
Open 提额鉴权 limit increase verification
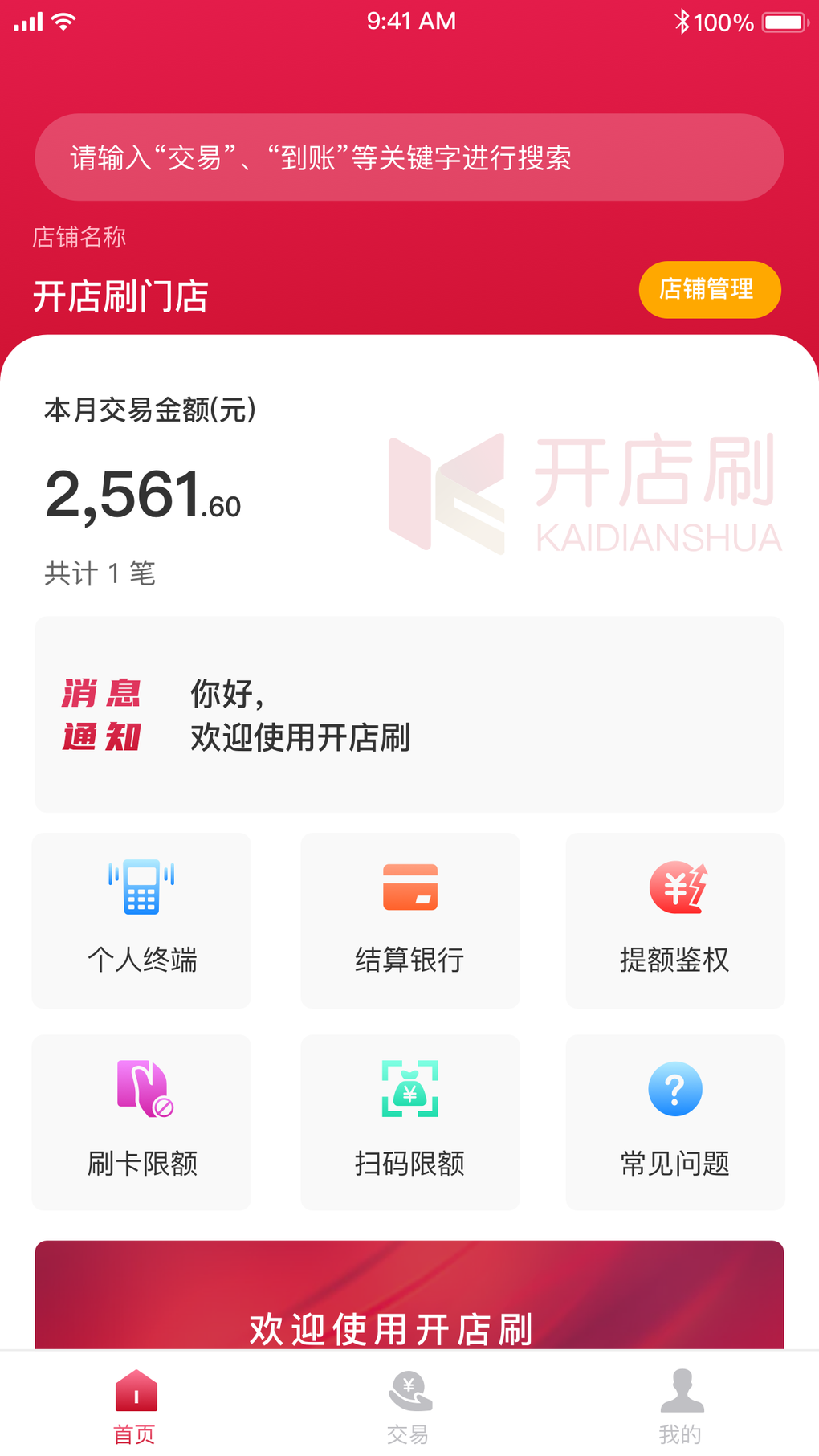[x=674, y=920]
